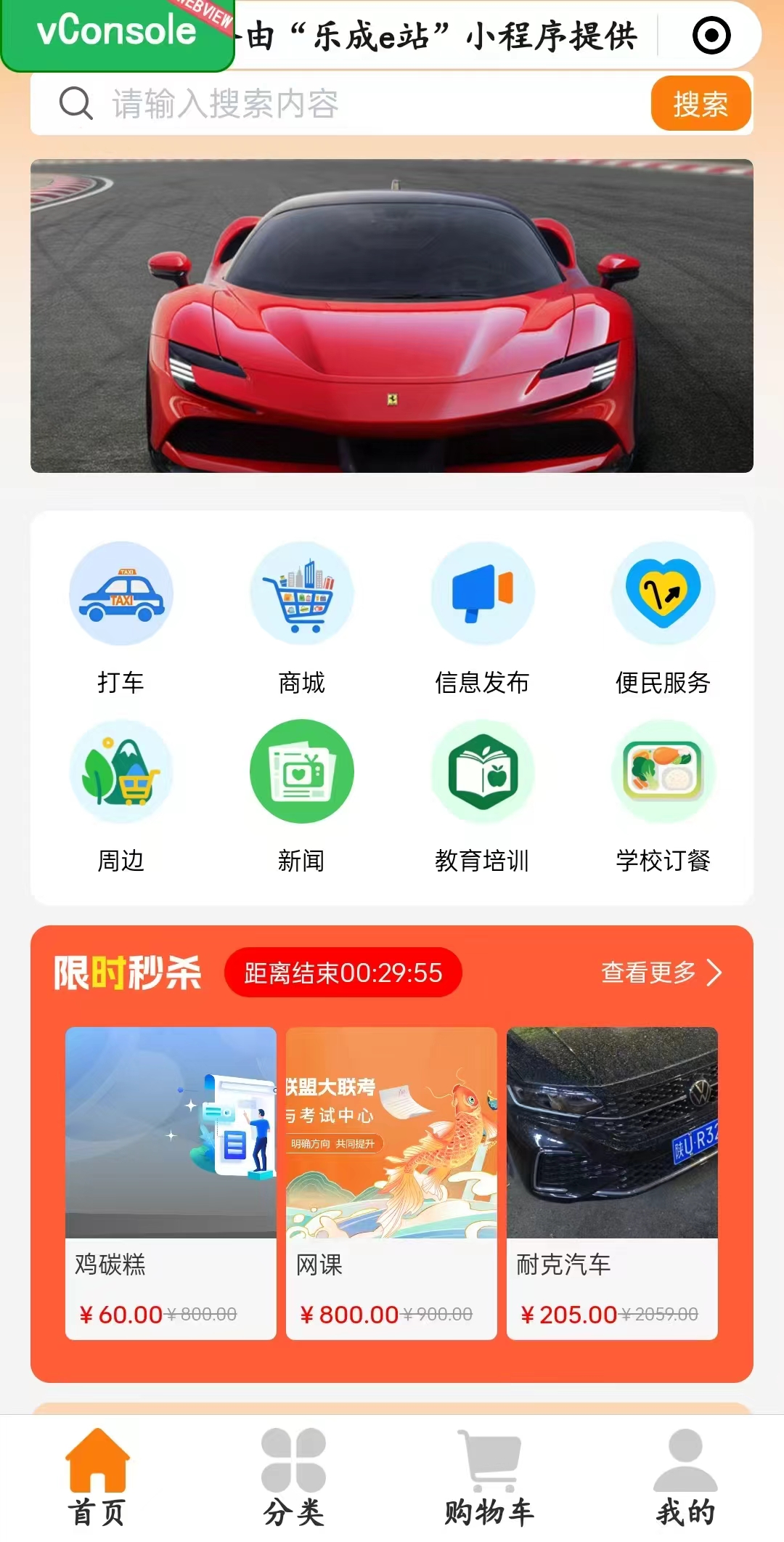View more flash sale items via 查看更多

point(661,972)
